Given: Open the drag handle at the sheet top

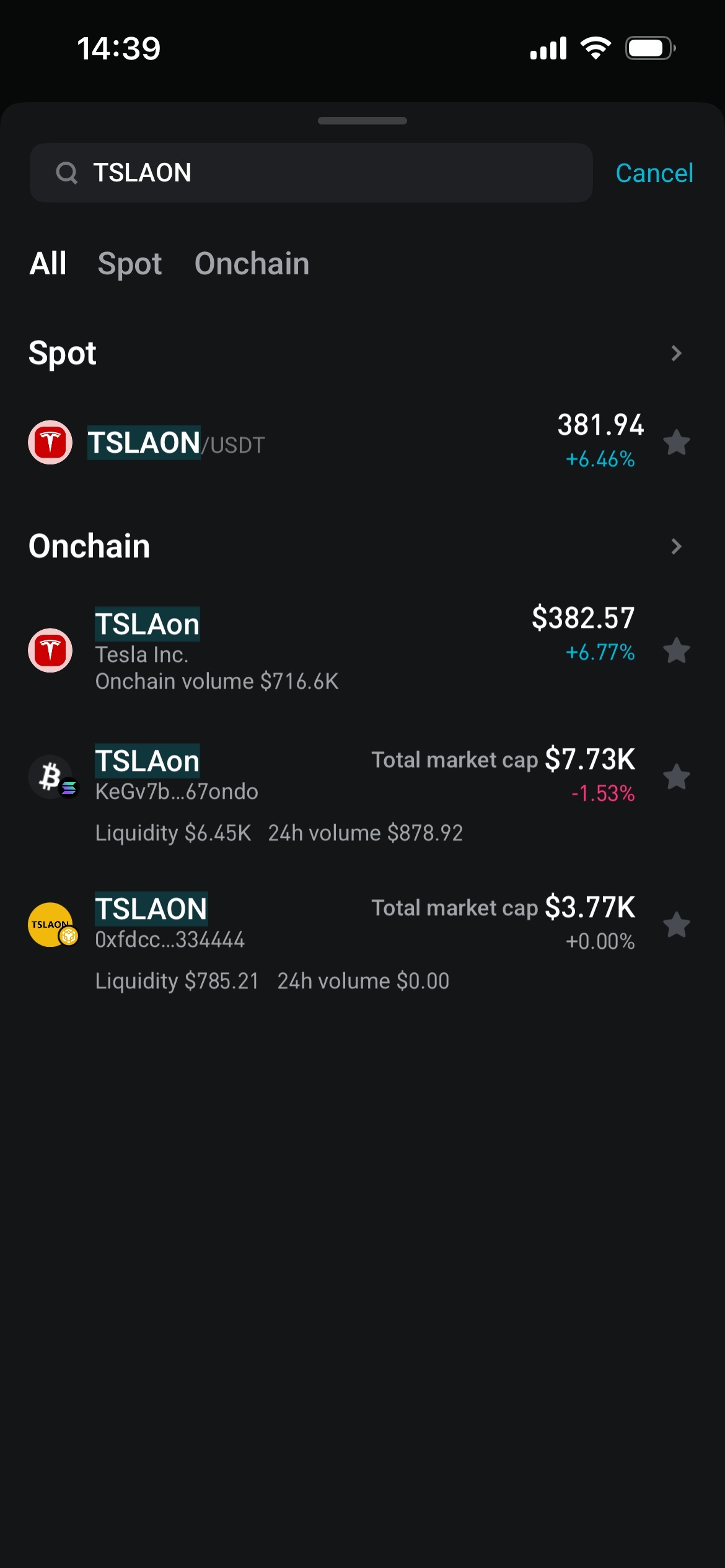Looking at the screenshot, I should point(362,121).
